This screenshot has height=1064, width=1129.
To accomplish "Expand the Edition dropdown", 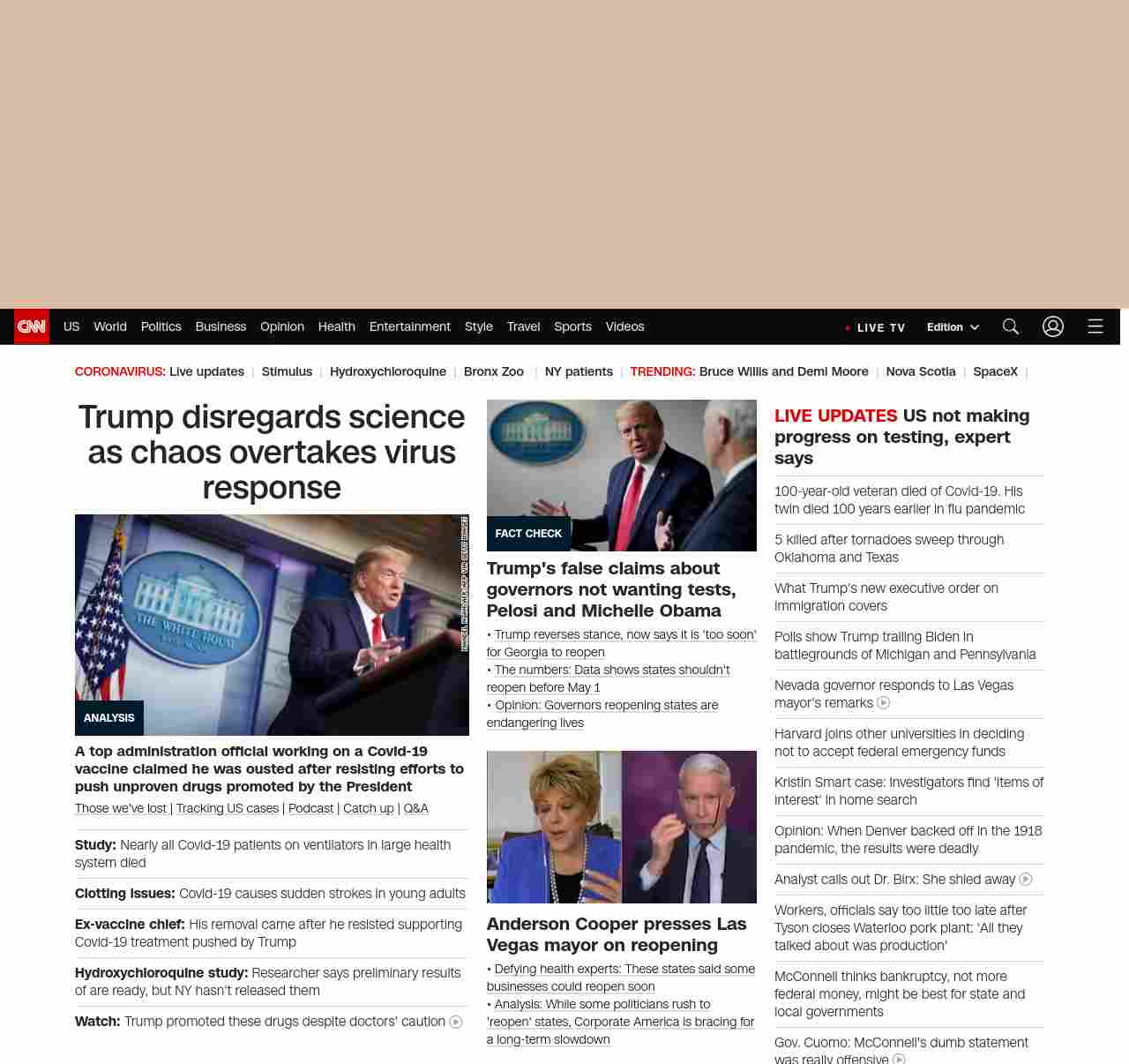I will click(x=953, y=327).
